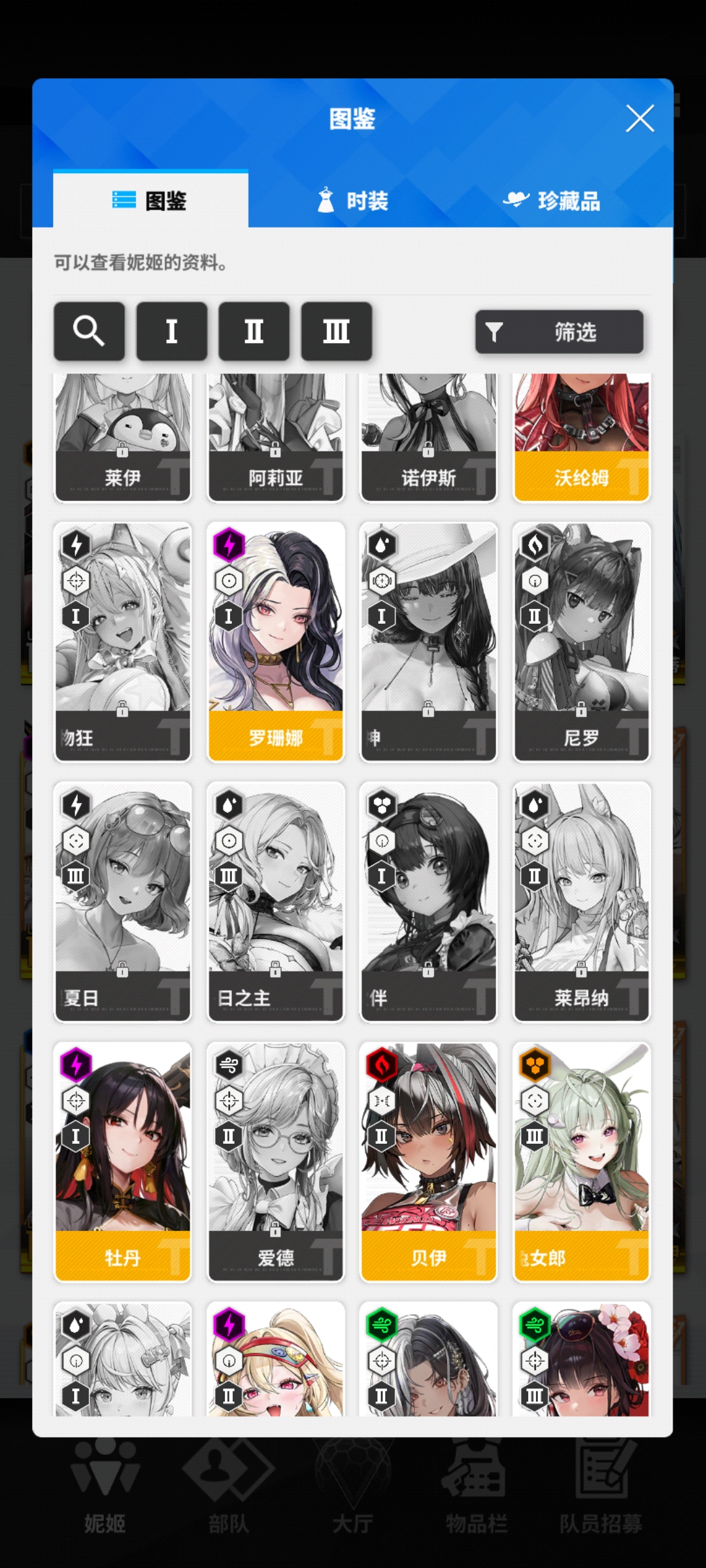
Task: Select the 沃纶姆 character card
Action: (x=581, y=438)
